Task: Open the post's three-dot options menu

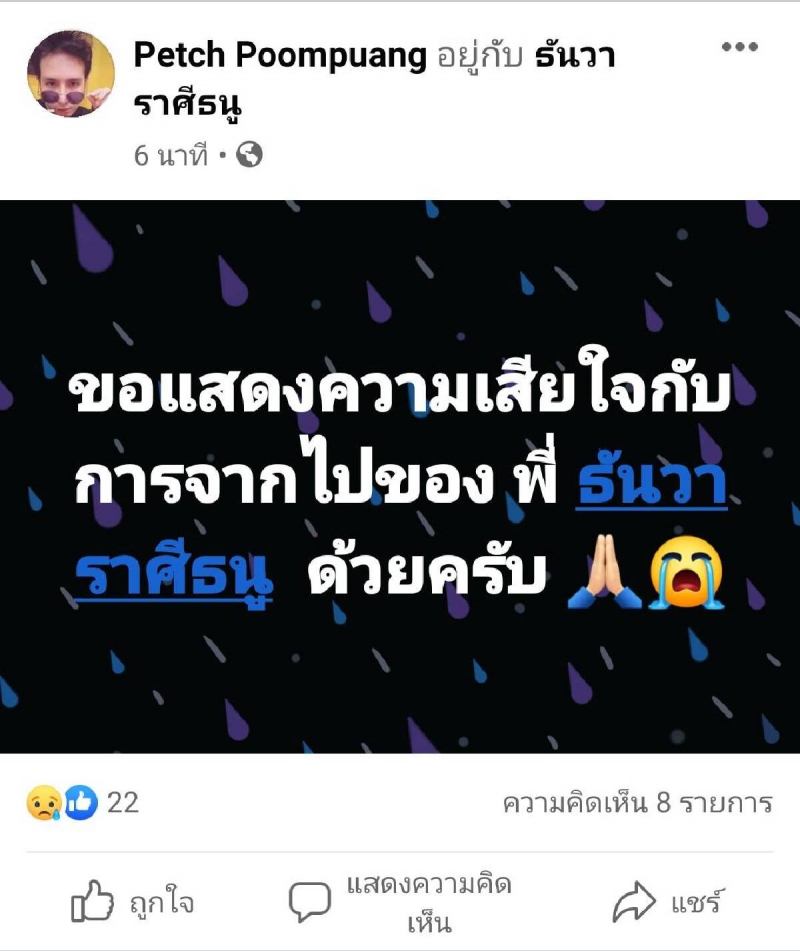Action: pos(739,47)
